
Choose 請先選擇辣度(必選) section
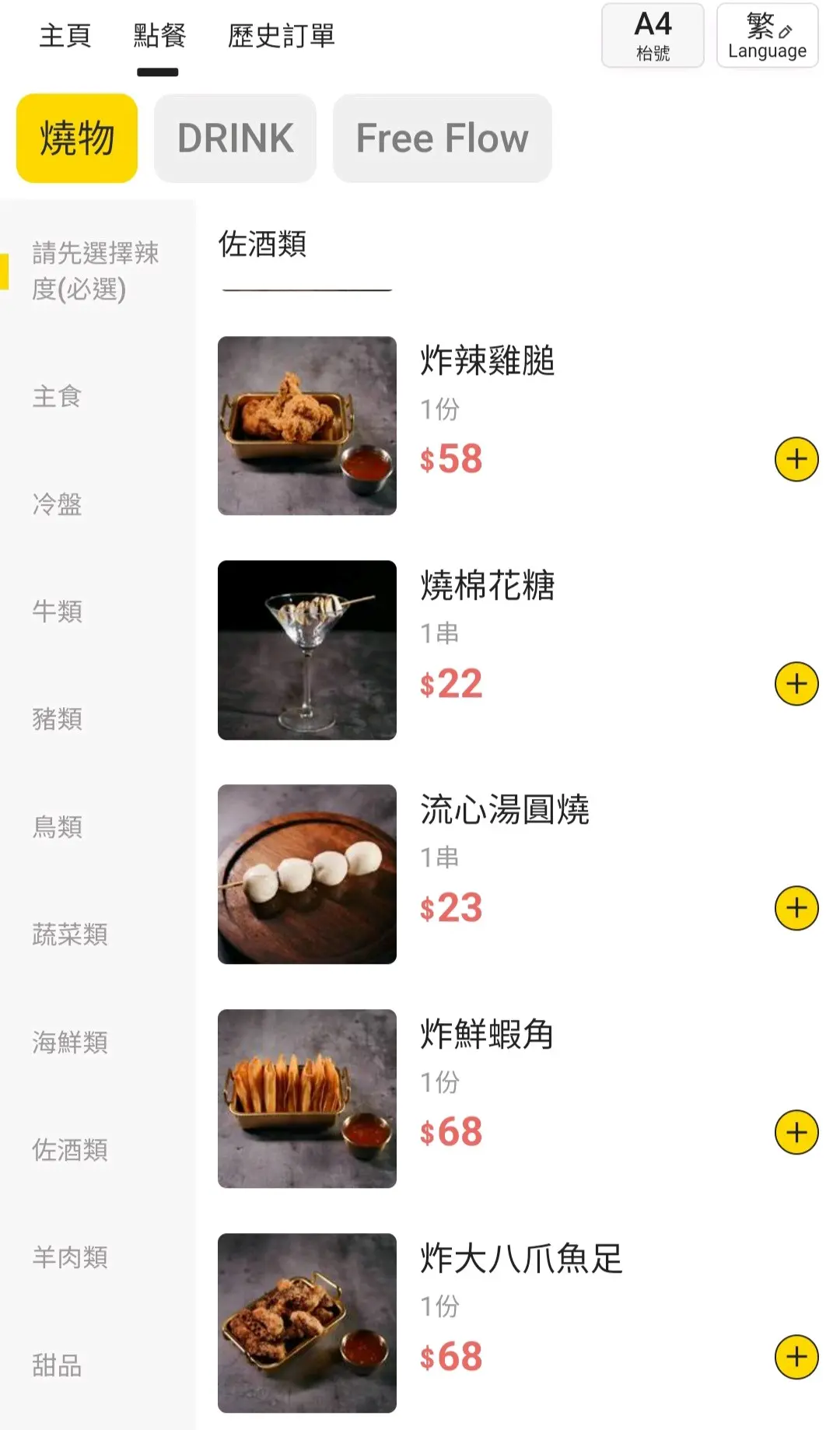click(95, 271)
